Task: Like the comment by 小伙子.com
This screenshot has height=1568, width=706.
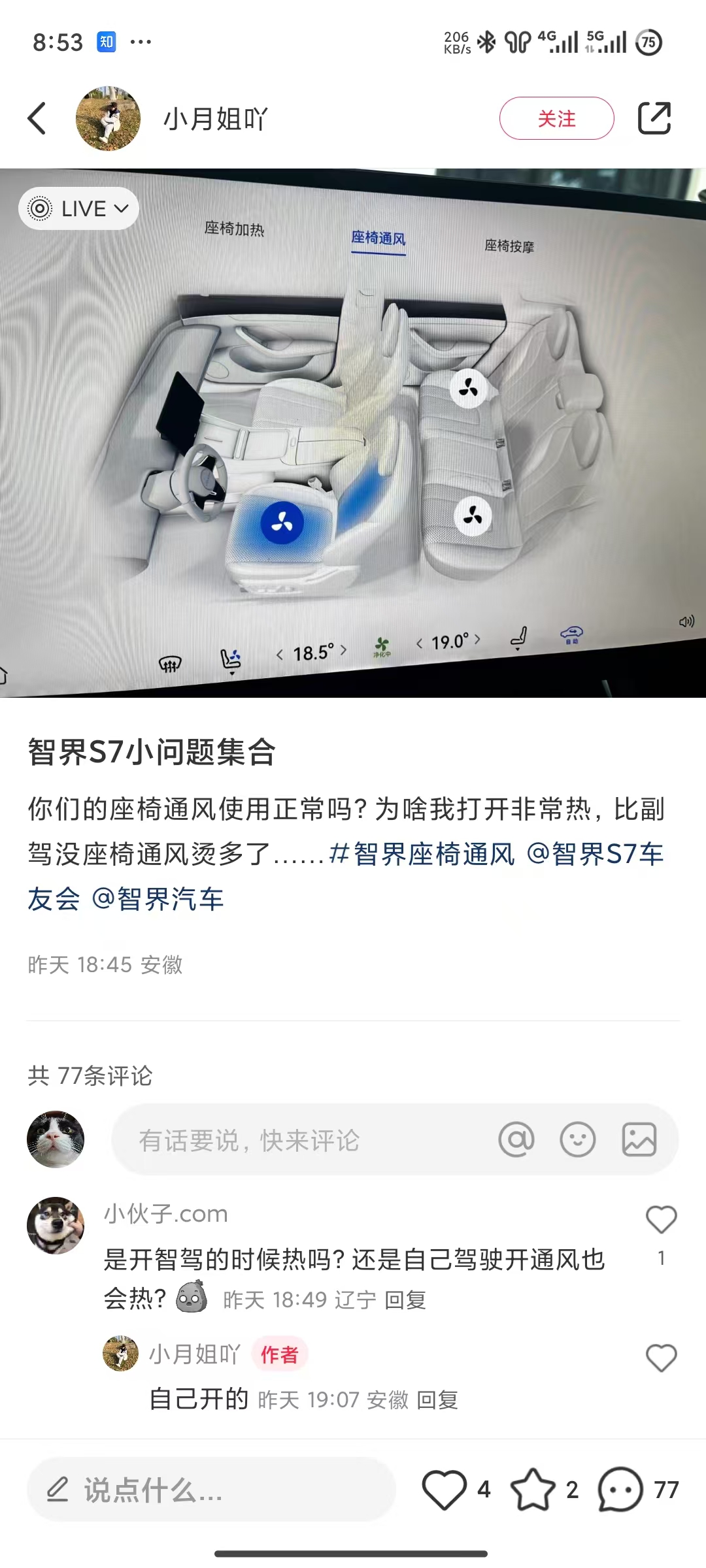Action: tap(661, 1220)
